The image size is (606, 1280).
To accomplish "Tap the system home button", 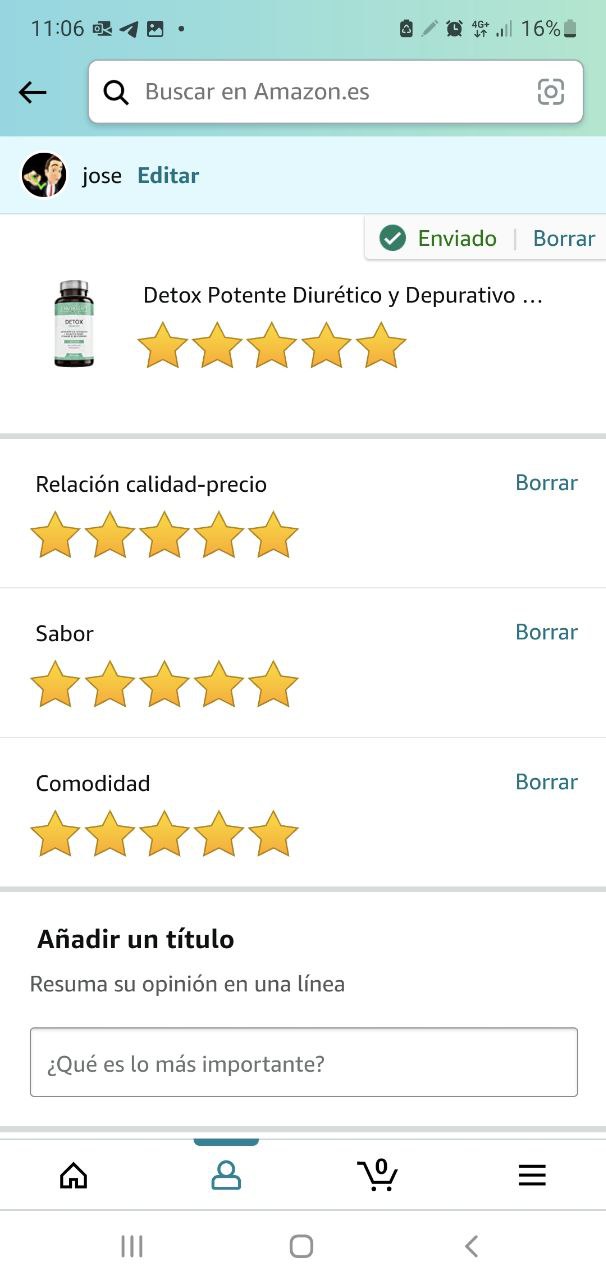I will click(301, 1246).
